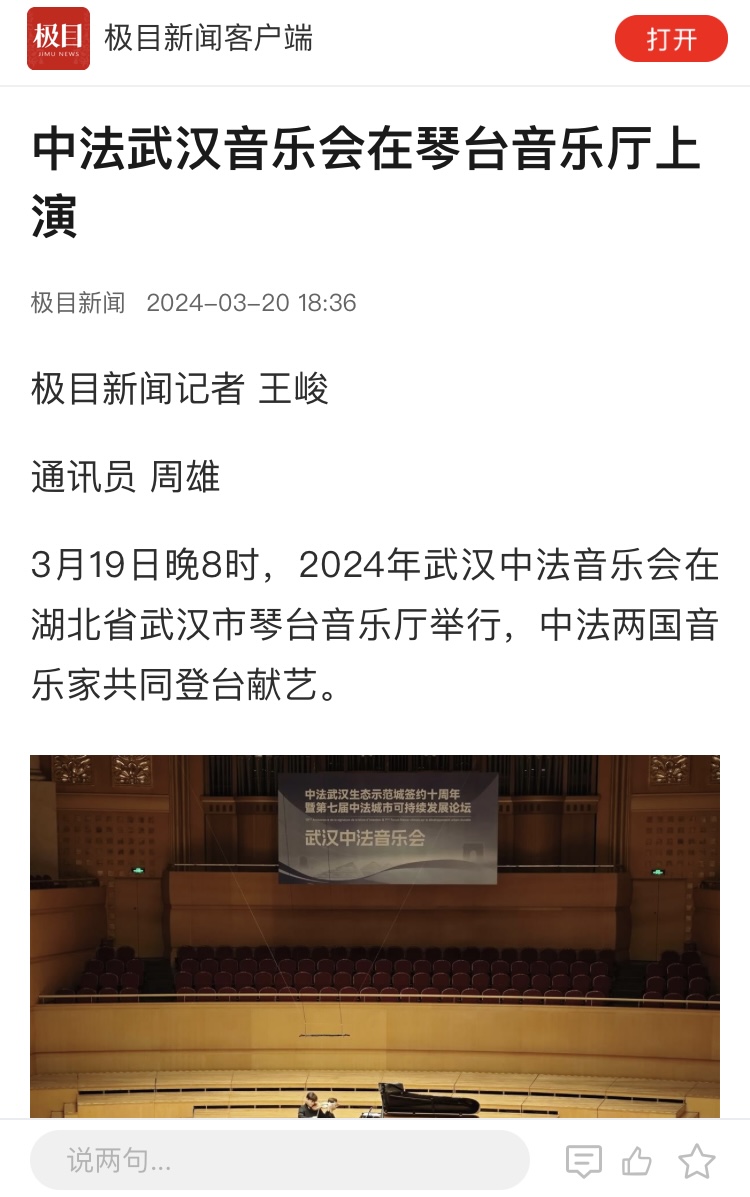Favorite the article with the star icon
This screenshot has height=1197, width=750.
point(696,1161)
